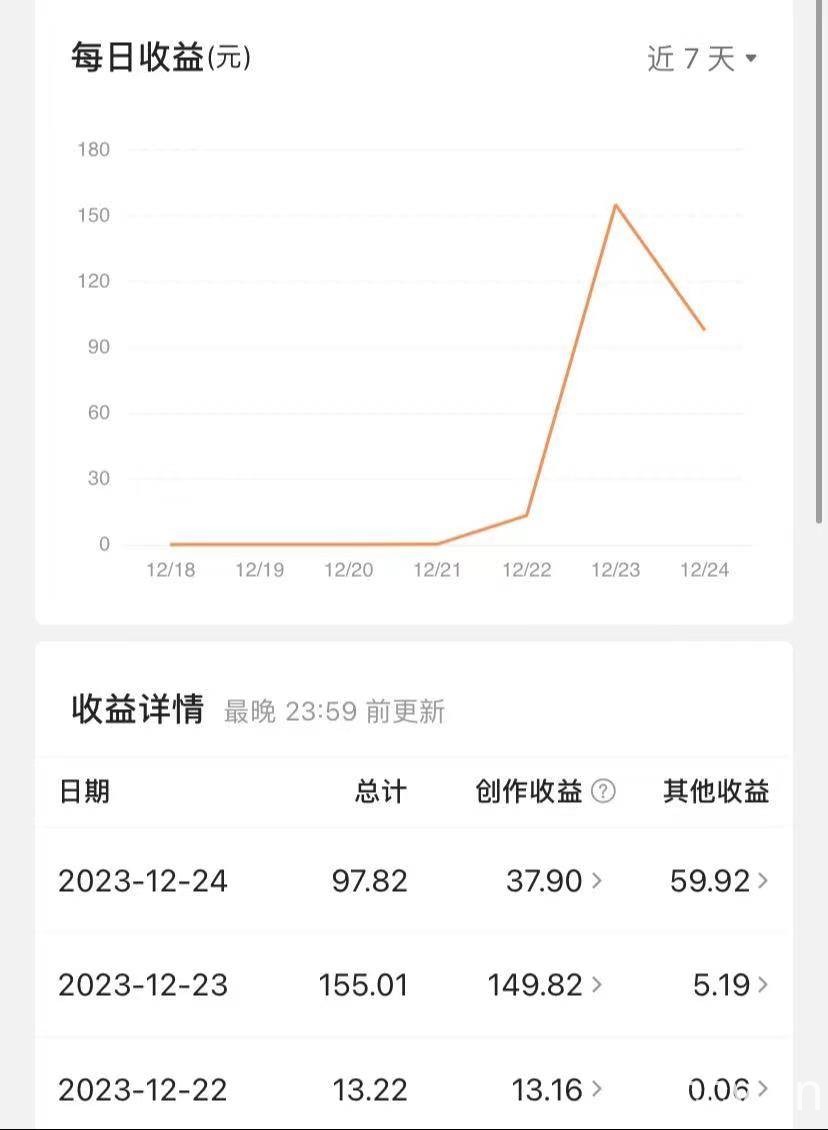Click the 创作收益 column header
Screen dimensions: 828x1130
tap(532, 791)
